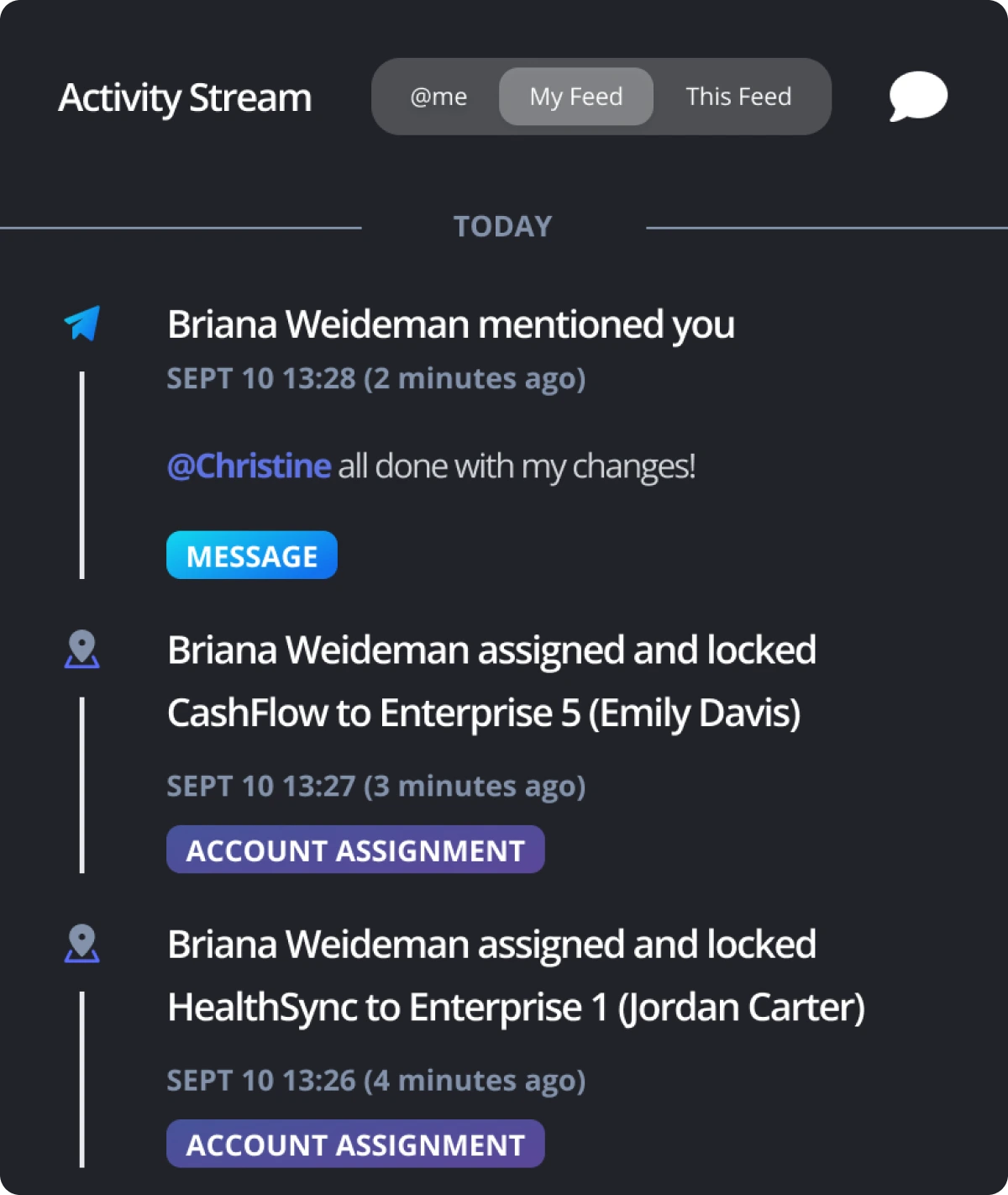Open the chat bubble icon
Image resolution: width=1008 pixels, height=1195 pixels.
point(918,96)
